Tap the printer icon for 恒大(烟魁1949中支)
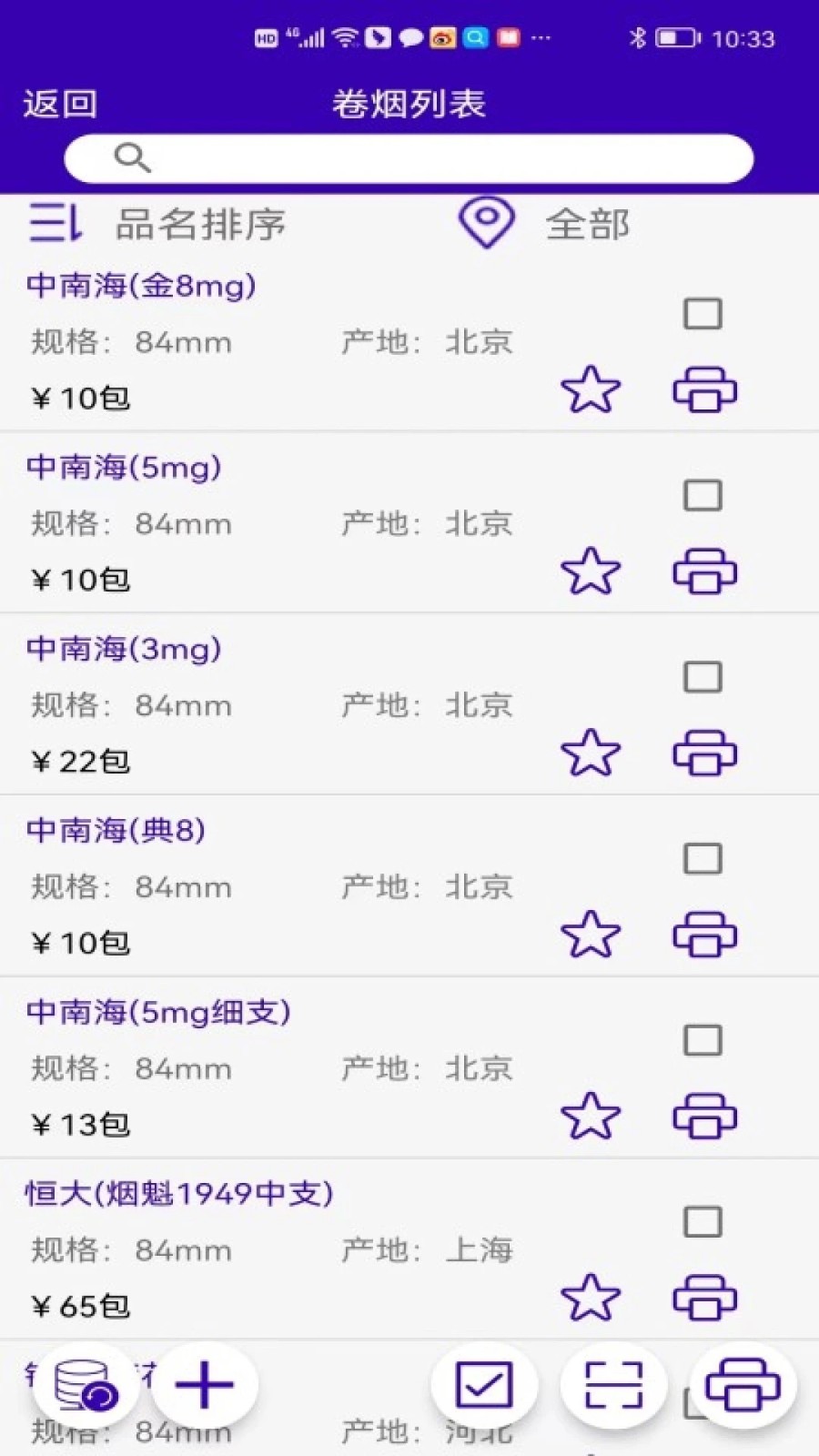 (x=705, y=1298)
